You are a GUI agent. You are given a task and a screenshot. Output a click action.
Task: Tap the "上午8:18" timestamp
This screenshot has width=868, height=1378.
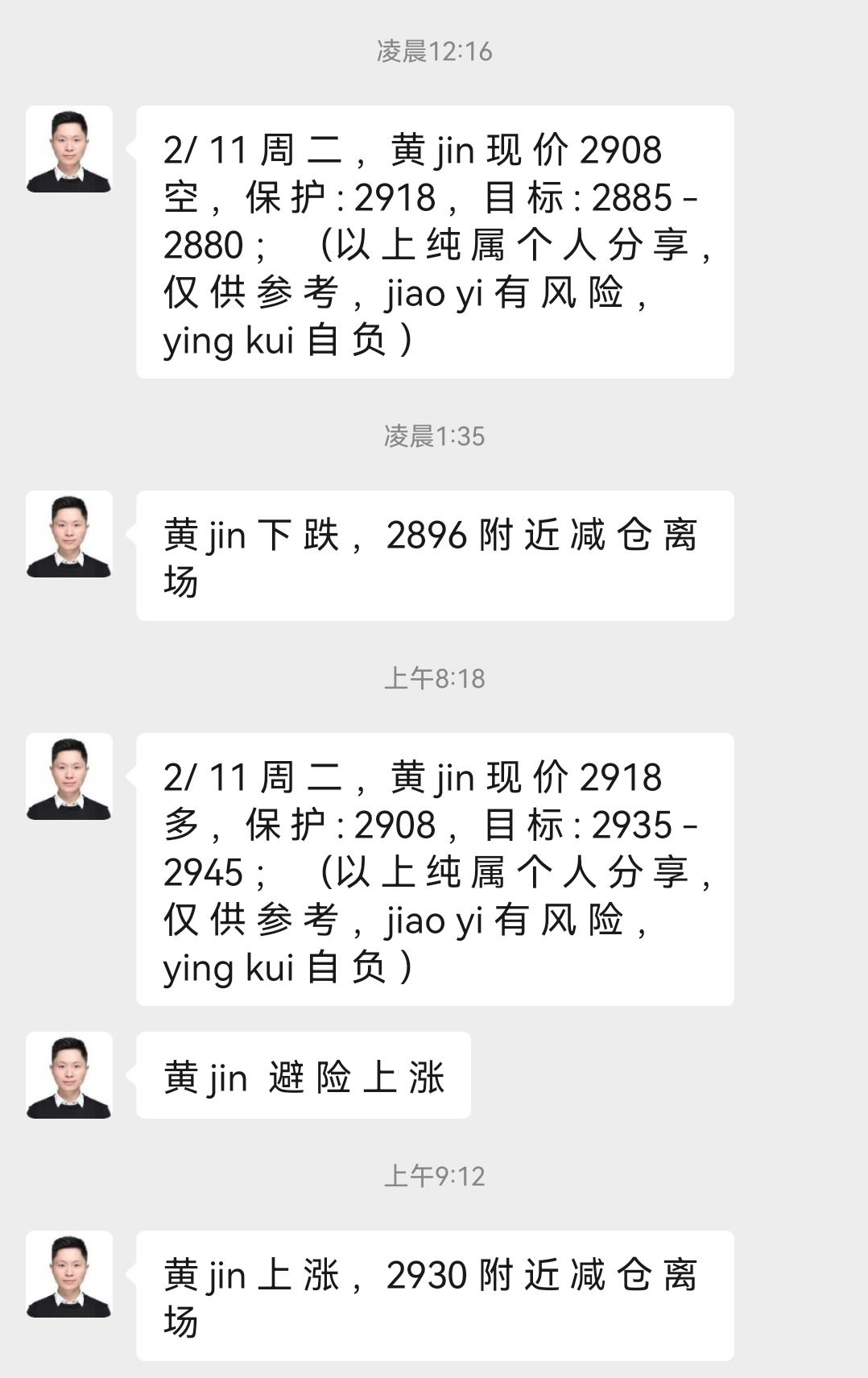point(433,679)
